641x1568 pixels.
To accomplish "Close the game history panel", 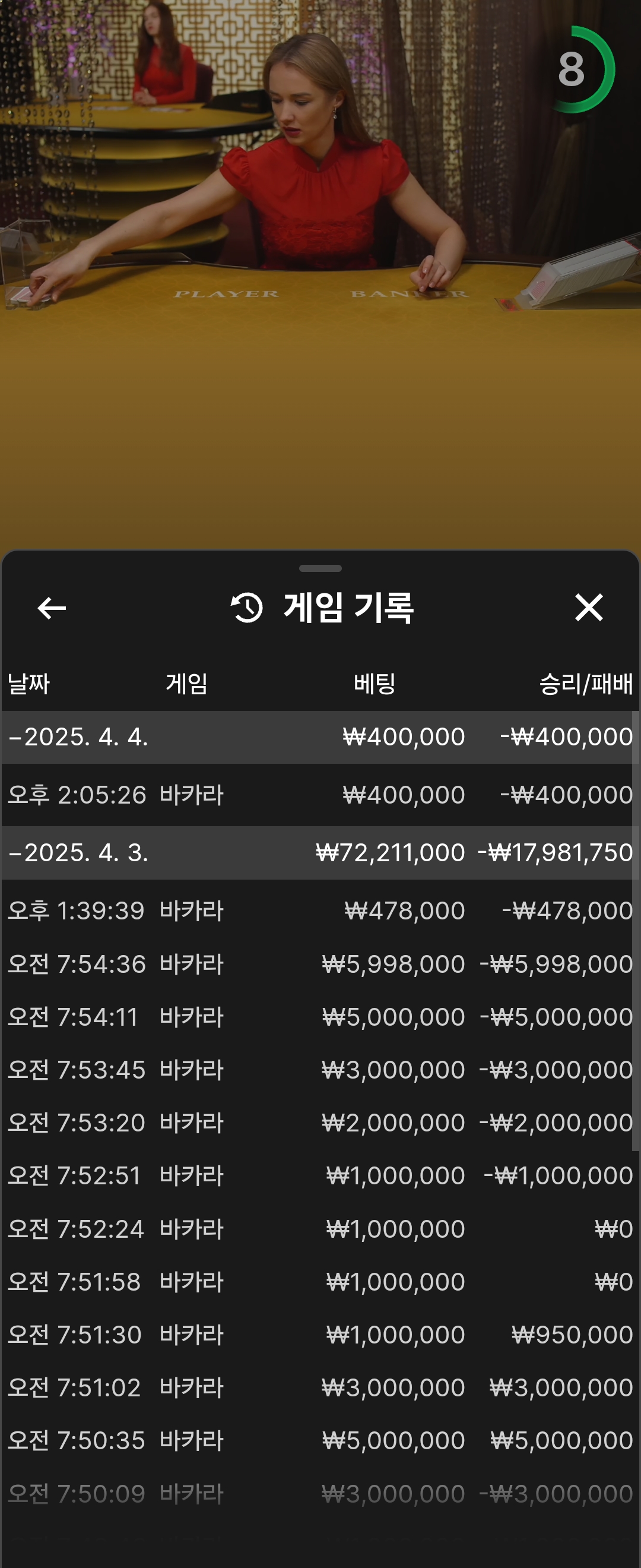I will 588,608.
